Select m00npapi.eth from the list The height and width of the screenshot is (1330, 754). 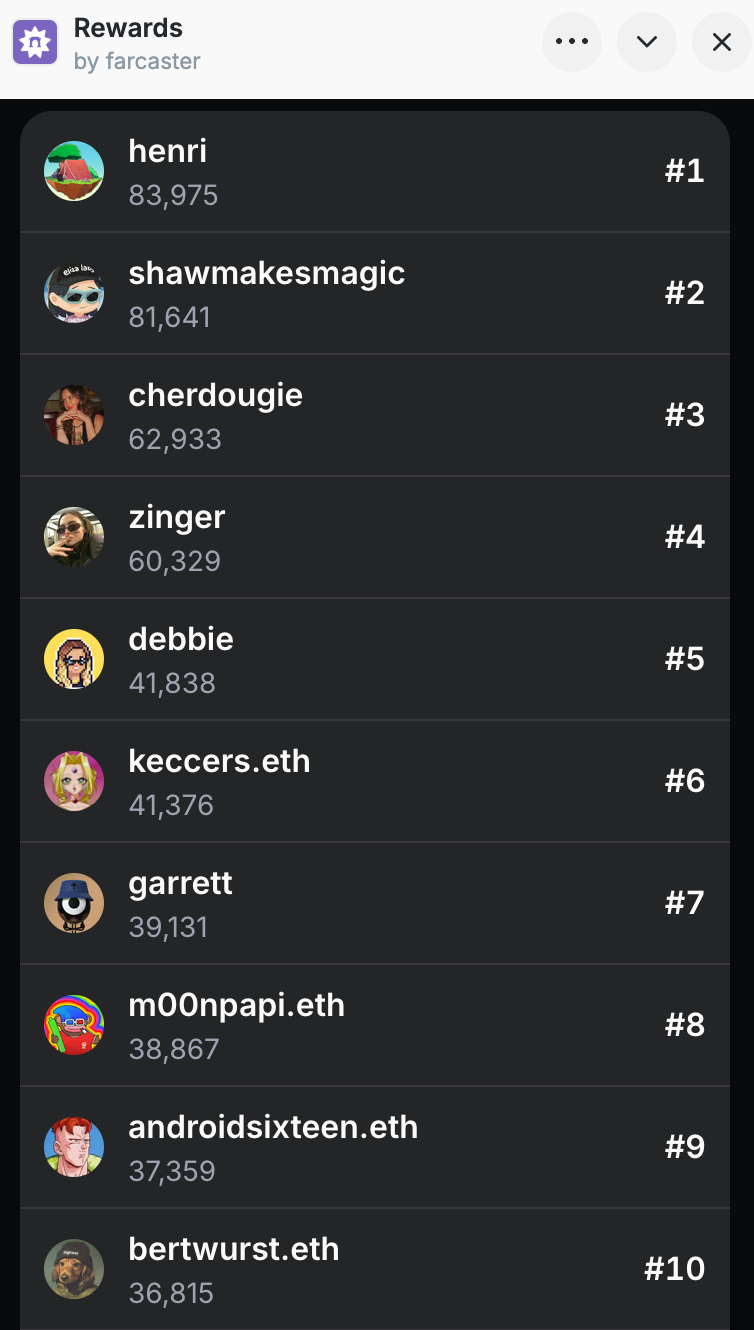pyautogui.click(x=374, y=1026)
